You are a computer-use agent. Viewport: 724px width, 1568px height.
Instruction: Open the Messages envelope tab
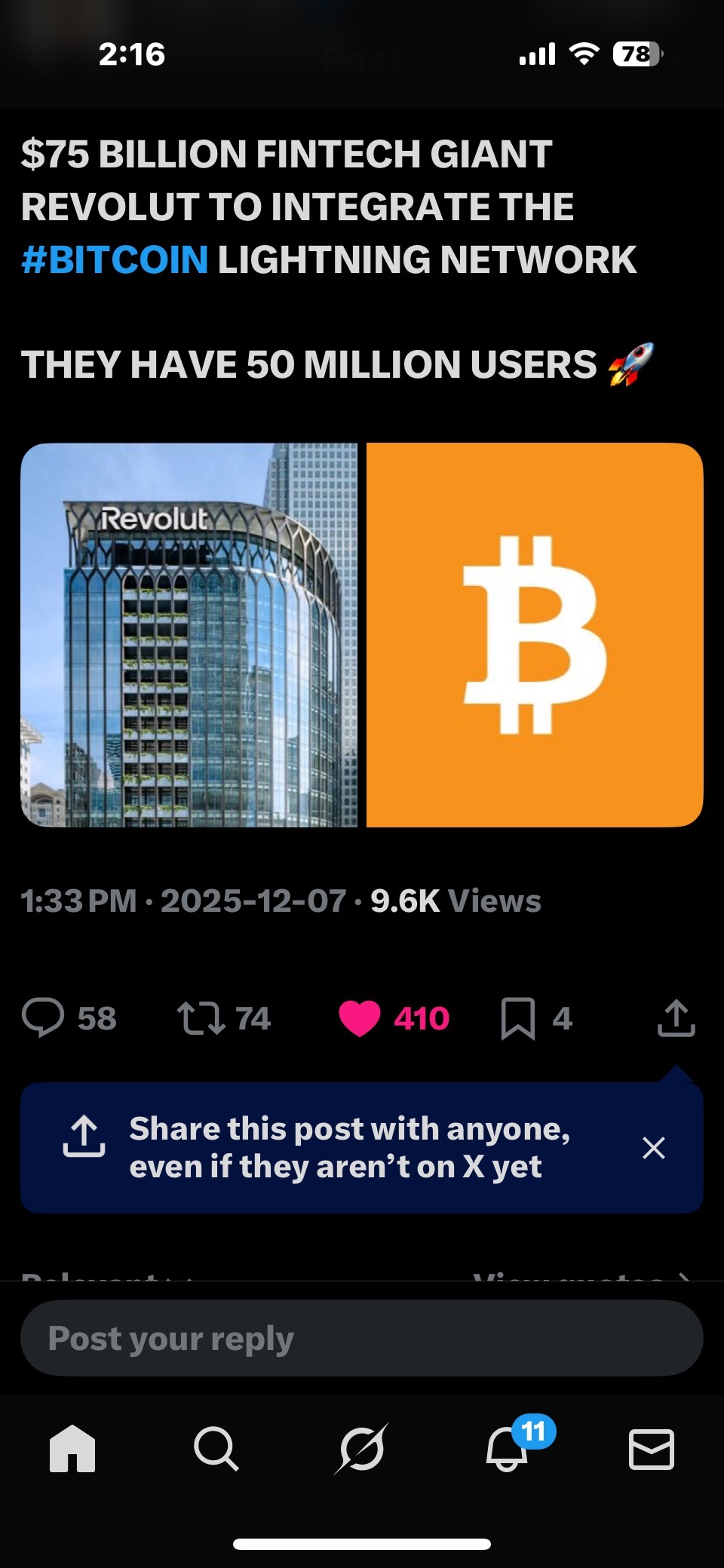[652, 1448]
